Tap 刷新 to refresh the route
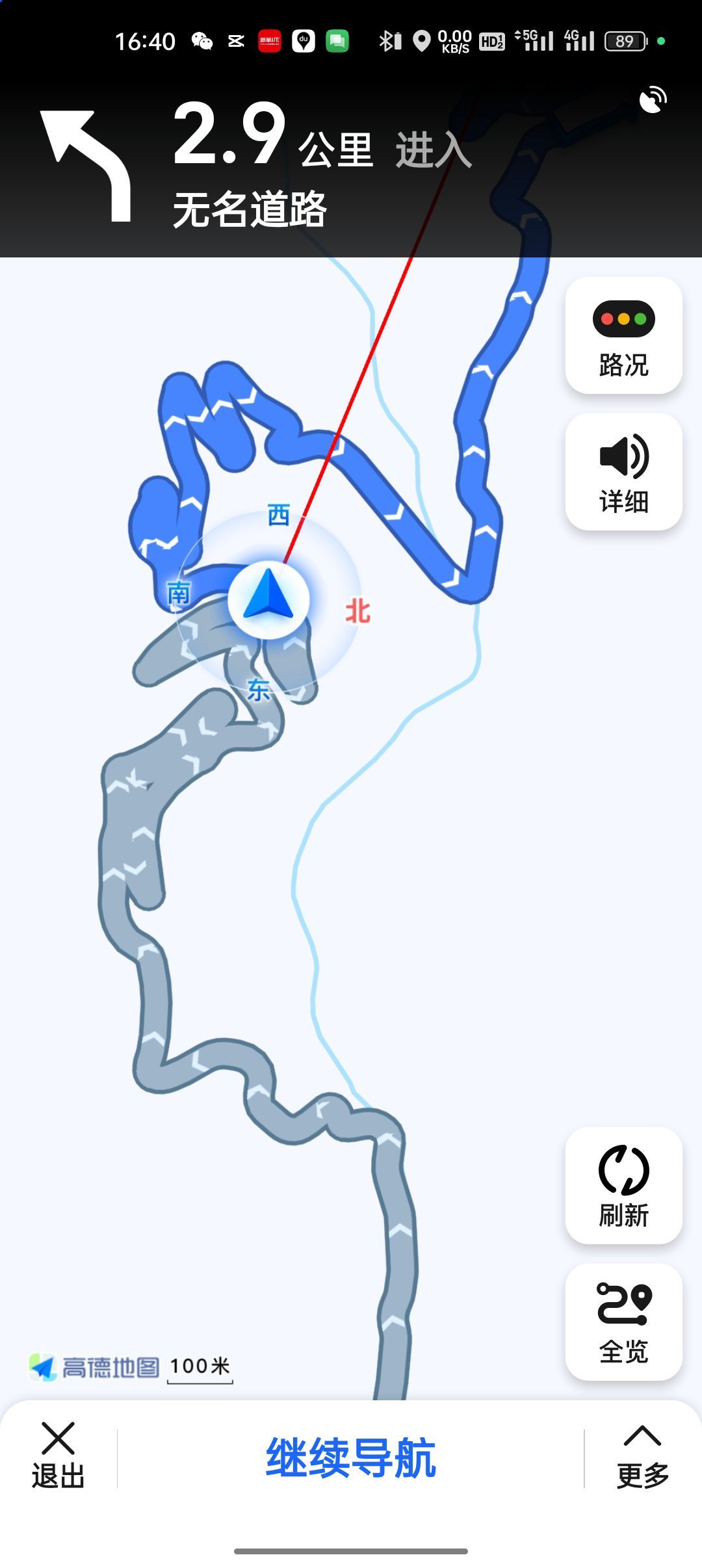The image size is (702, 1568). point(623,1185)
